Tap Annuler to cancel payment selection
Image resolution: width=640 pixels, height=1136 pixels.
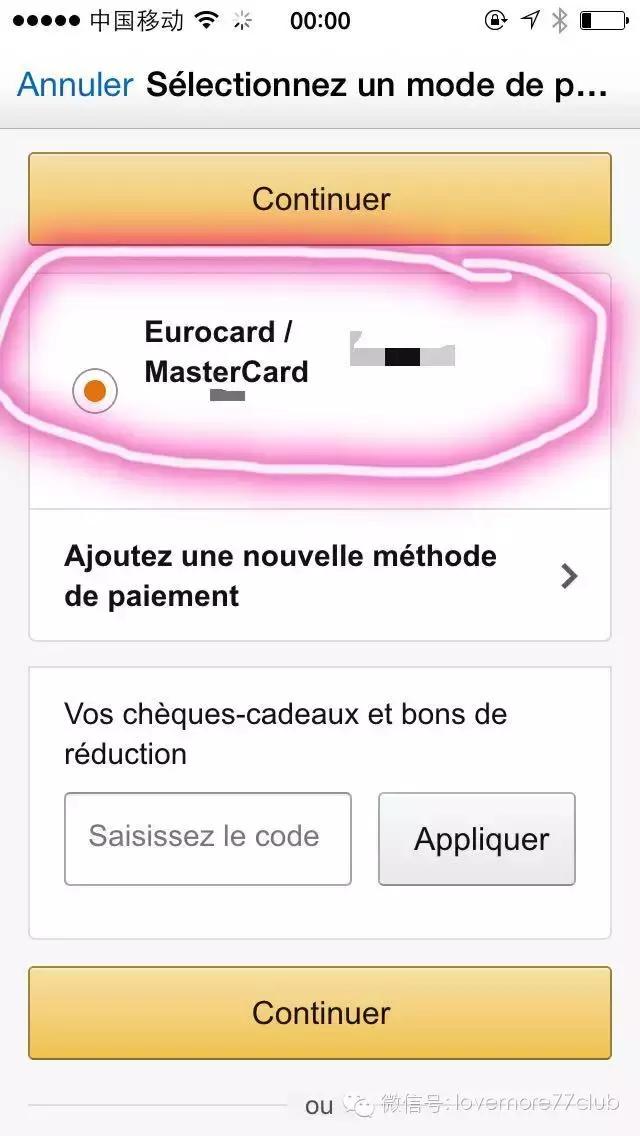pyautogui.click(x=75, y=85)
